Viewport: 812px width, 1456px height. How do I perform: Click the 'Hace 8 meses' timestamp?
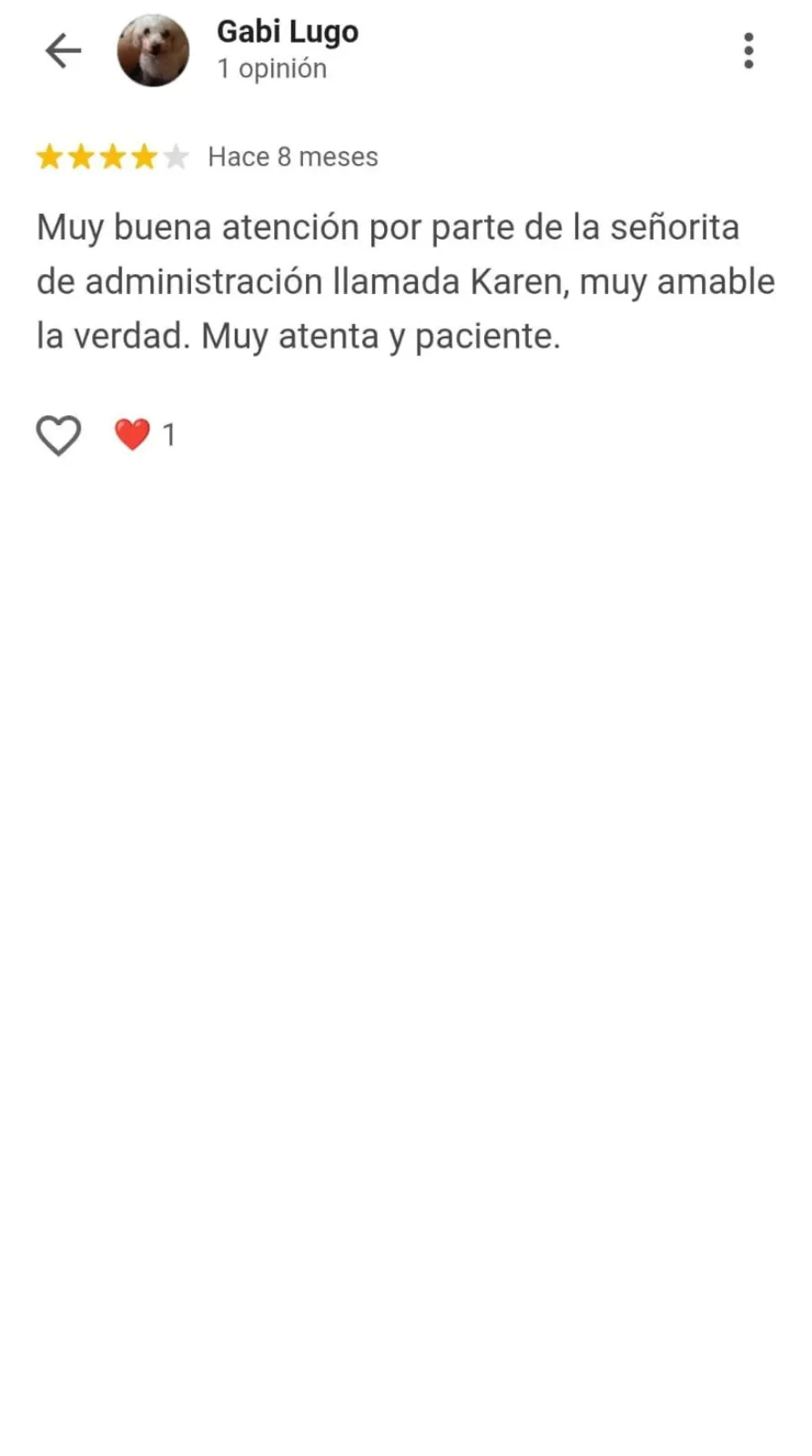tap(292, 156)
